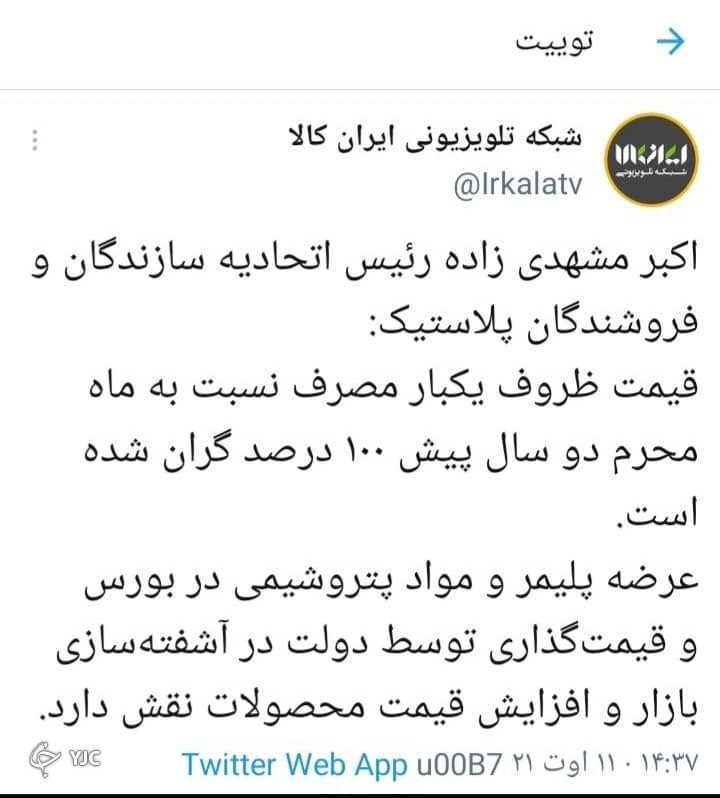The height and width of the screenshot is (798, 720).
Task: Open the tweet's overflow menu
Action: coord(35,141)
